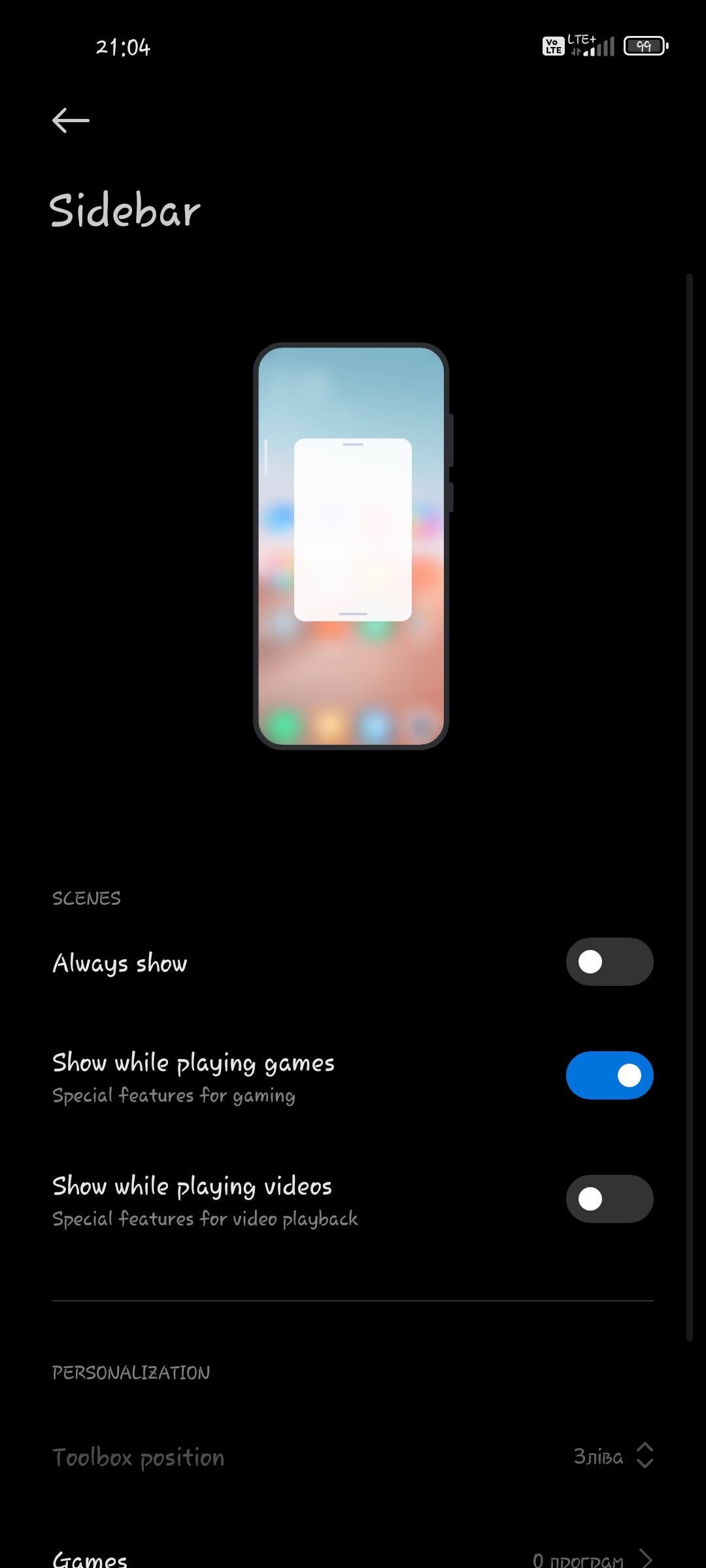
Task: Open the Toolbox position dropdown
Action: tap(612, 1456)
